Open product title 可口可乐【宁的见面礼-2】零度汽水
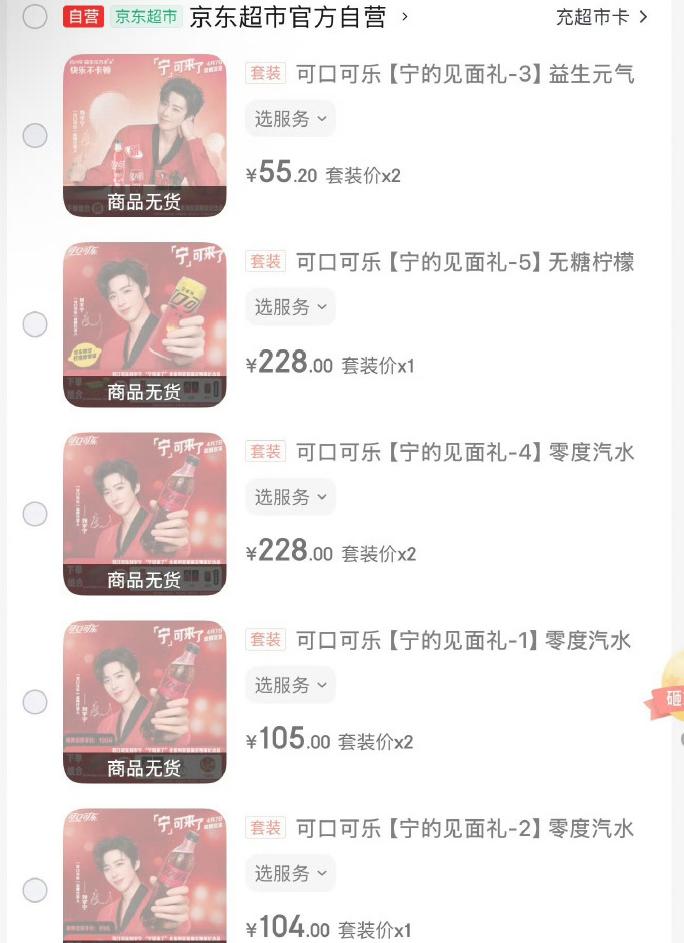The width and height of the screenshot is (684, 943). click(464, 828)
